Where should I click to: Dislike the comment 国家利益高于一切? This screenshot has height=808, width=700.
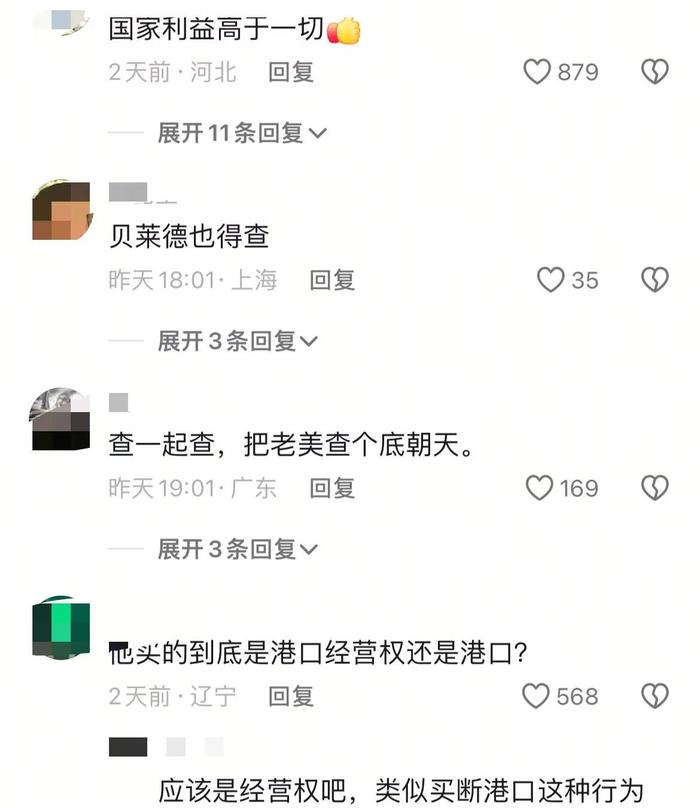pyautogui.click(x=654, y=72)
